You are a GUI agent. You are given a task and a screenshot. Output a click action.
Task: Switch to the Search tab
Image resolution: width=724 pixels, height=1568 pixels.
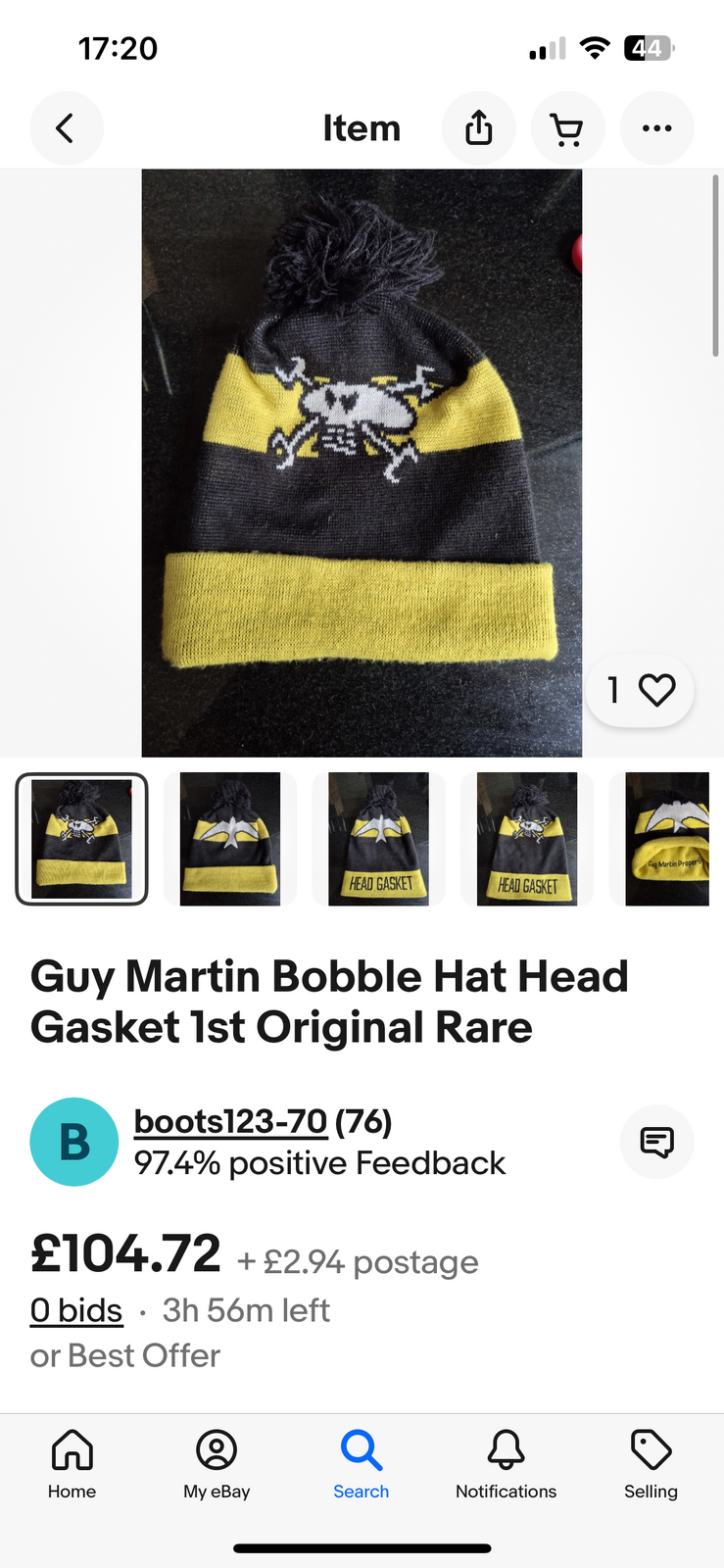click(362, 1464)
